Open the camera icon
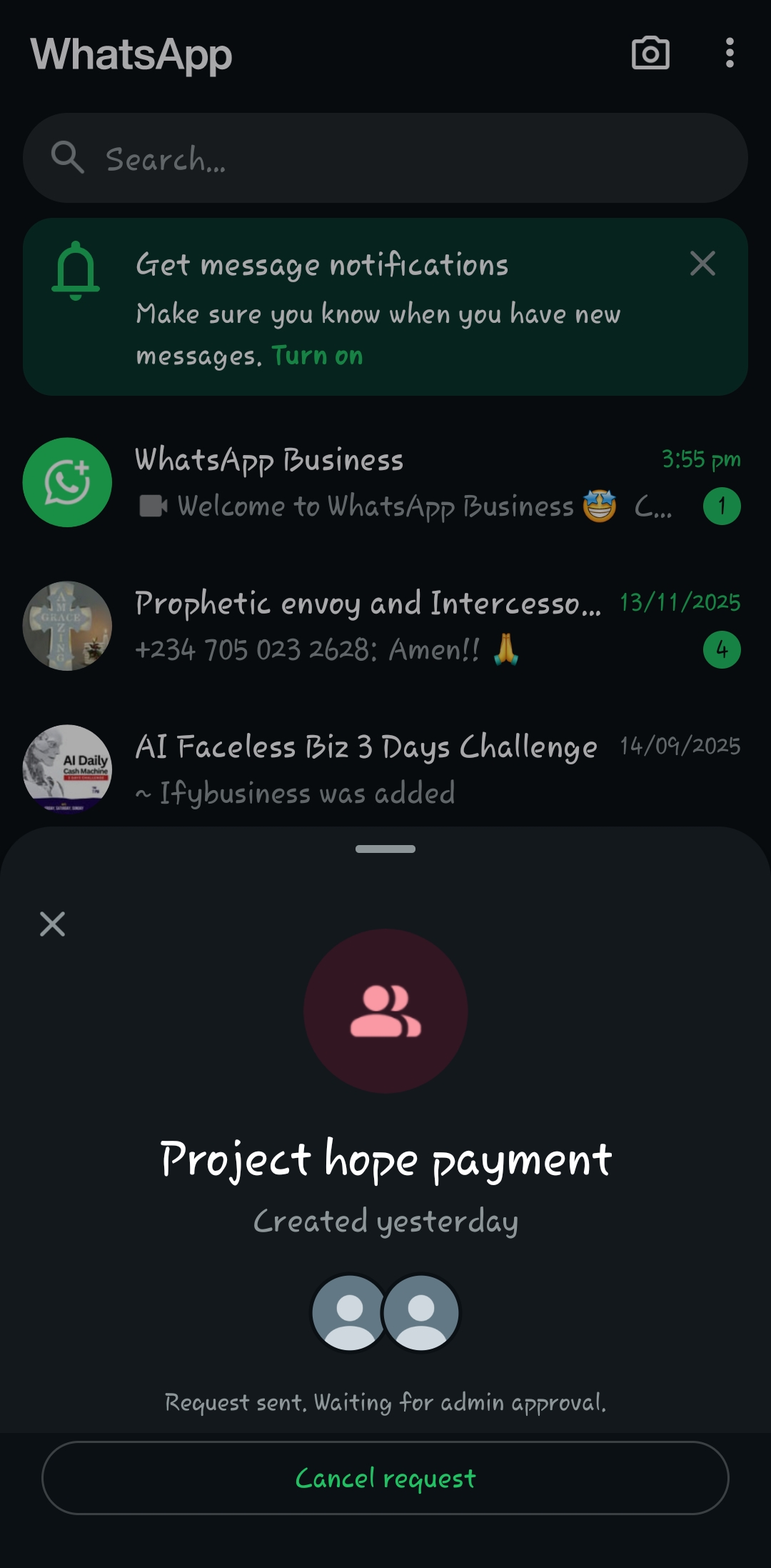This screenshot has width=771, height=1568. pyautogui.click(x=650, y=54)
